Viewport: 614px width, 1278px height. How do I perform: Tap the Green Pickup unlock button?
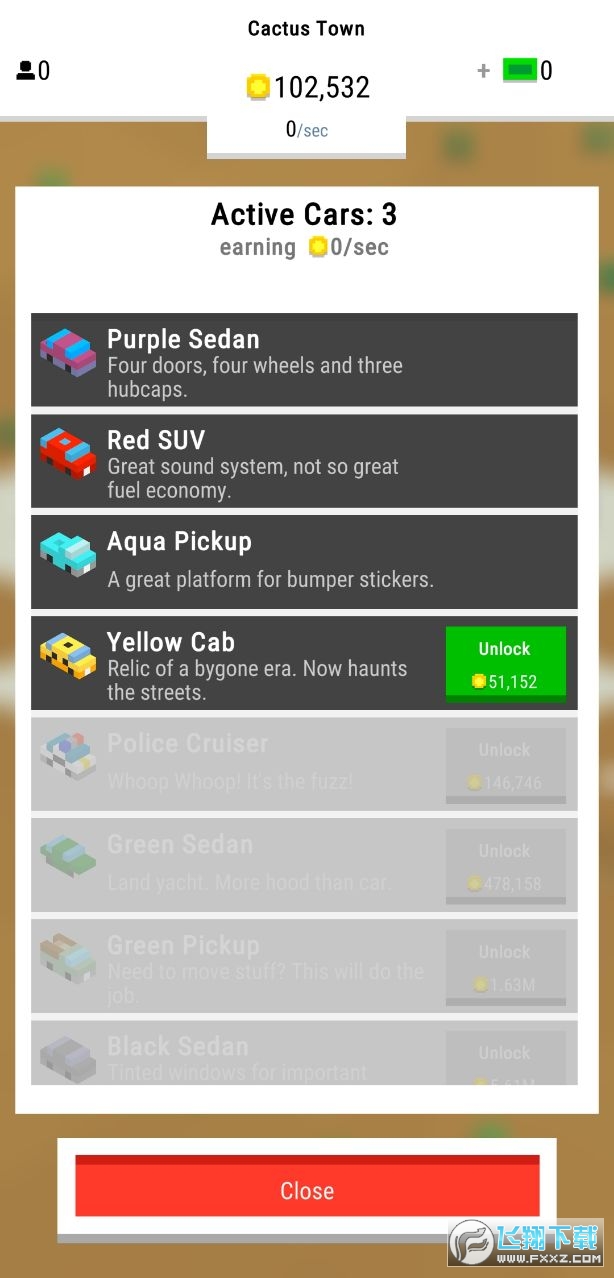[x=505, y=967]
